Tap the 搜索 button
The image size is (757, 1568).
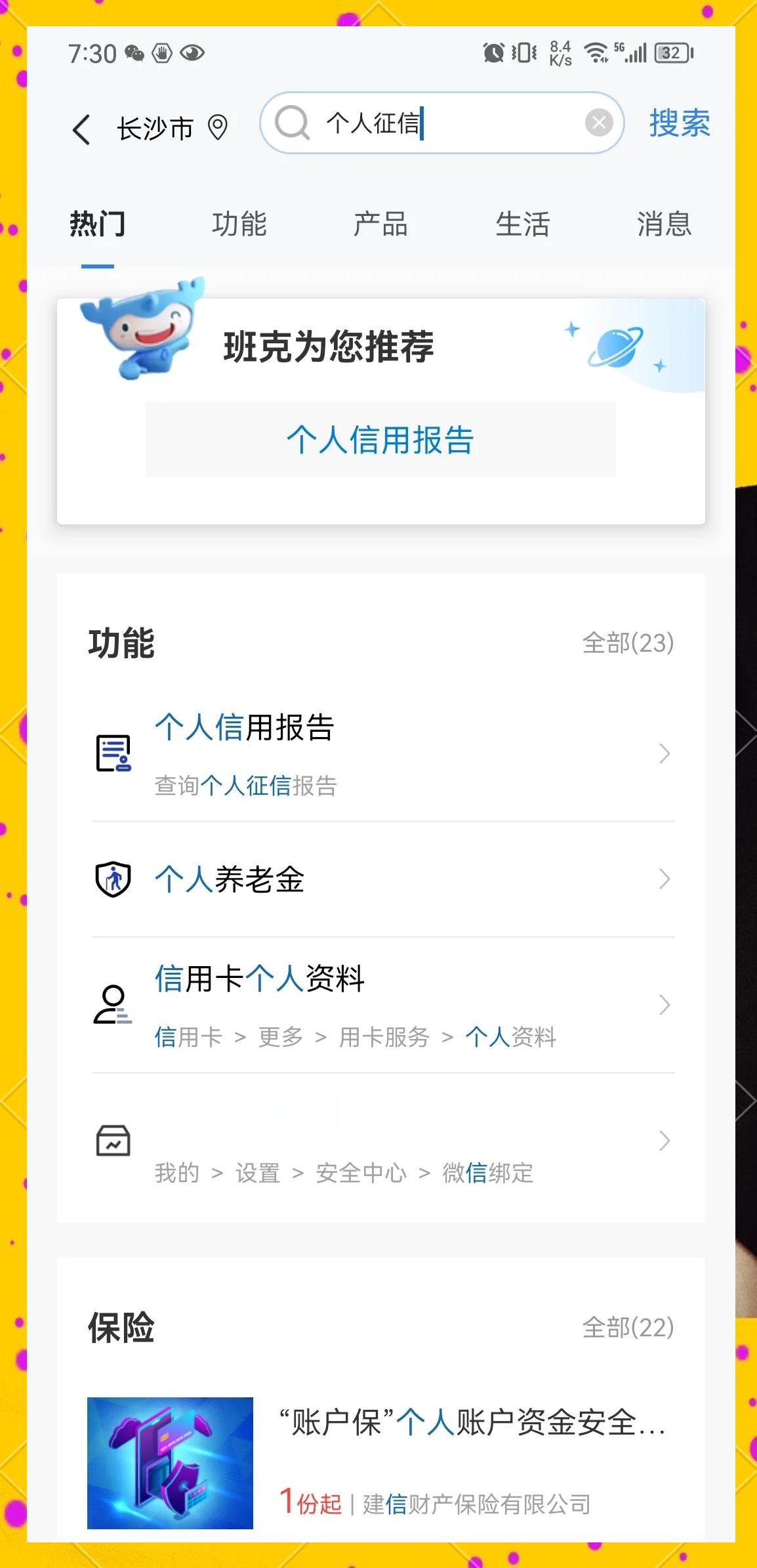(x=680, y=123)
